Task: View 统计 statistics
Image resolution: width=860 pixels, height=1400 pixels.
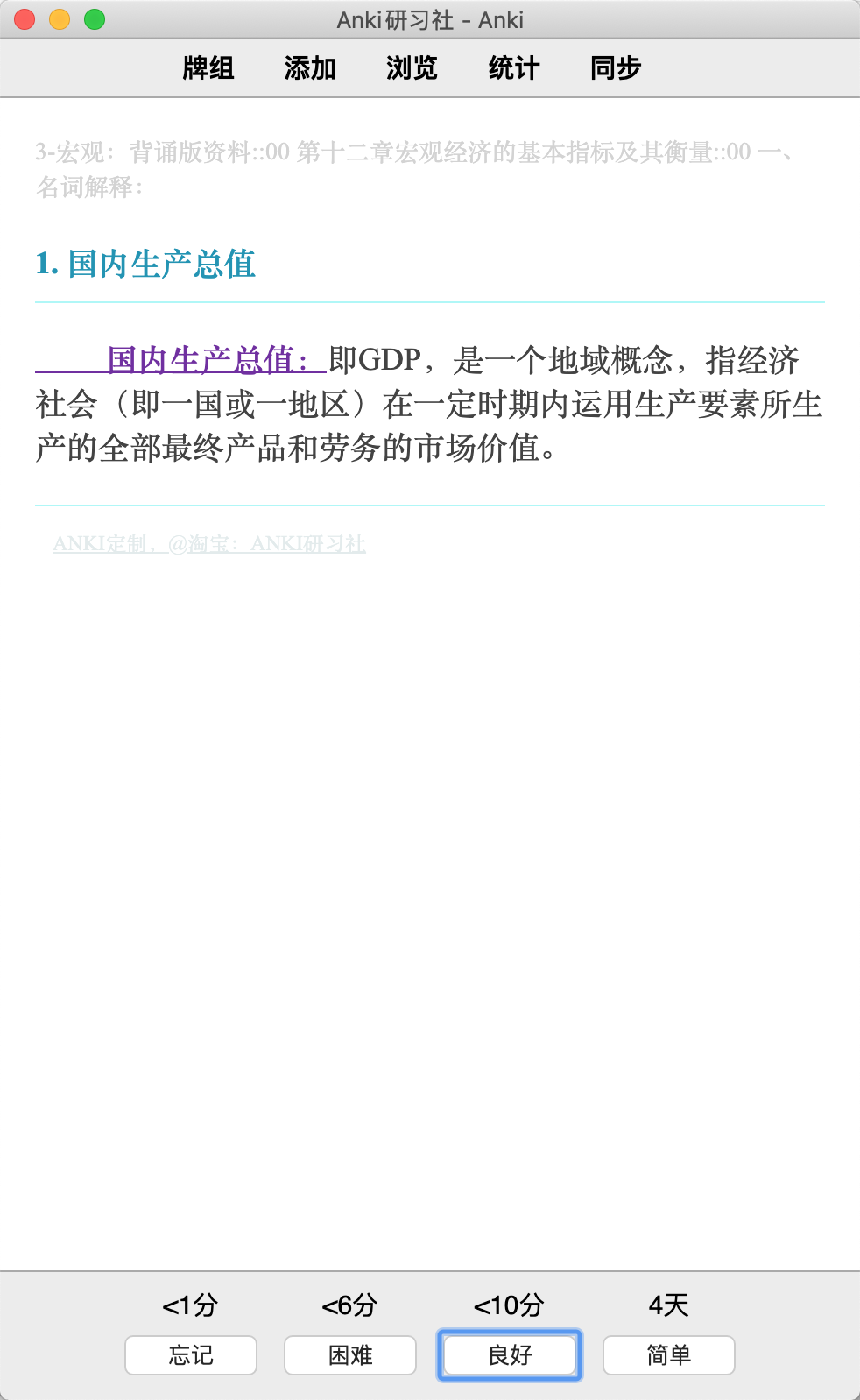Action: (x=514, y=67)
